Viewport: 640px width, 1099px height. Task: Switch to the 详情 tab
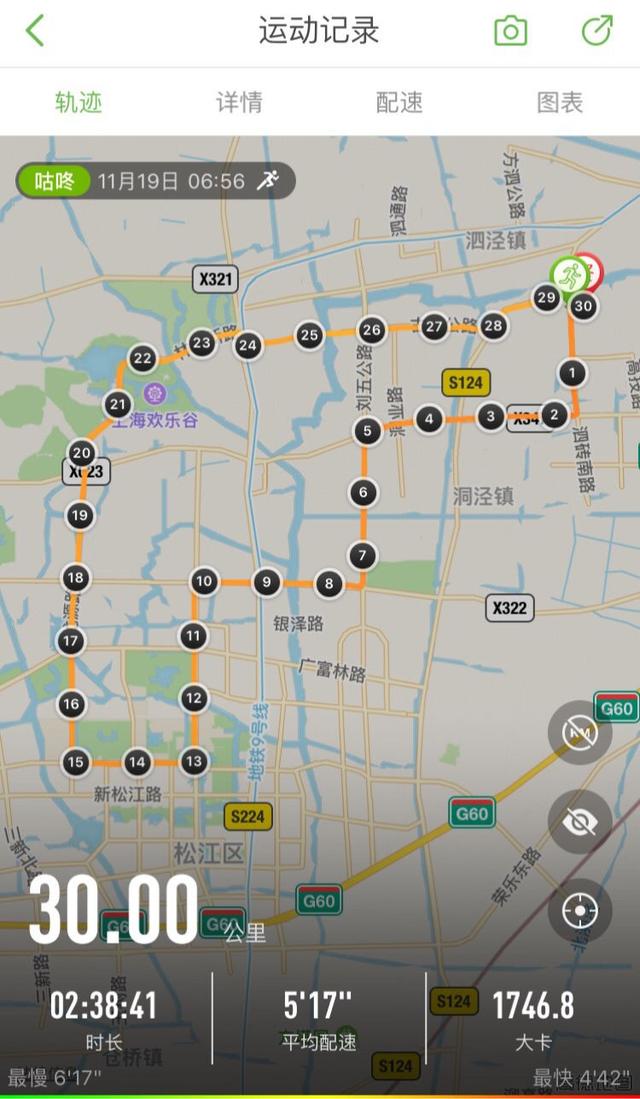[239, 102]
